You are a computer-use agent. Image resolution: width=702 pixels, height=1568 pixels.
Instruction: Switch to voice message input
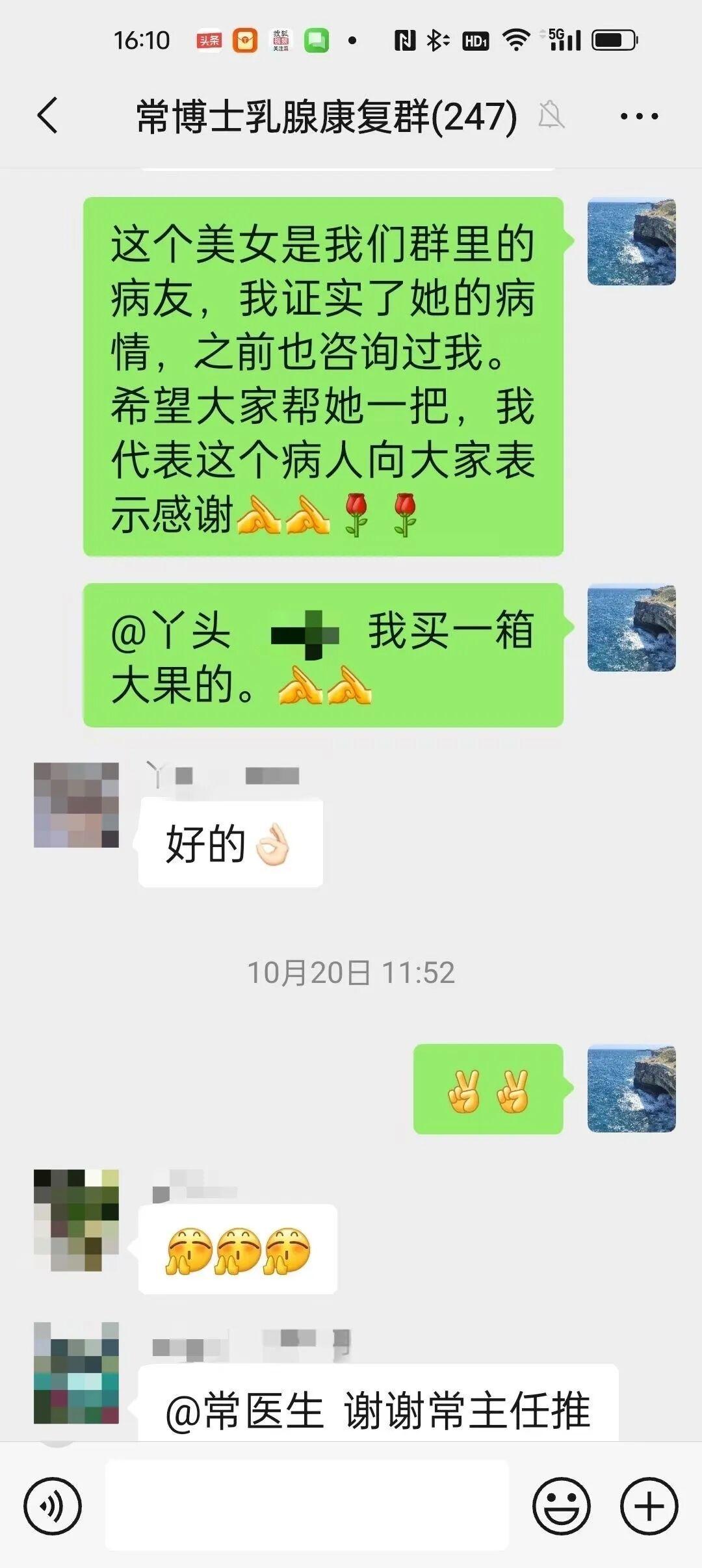click(53, 1506)
